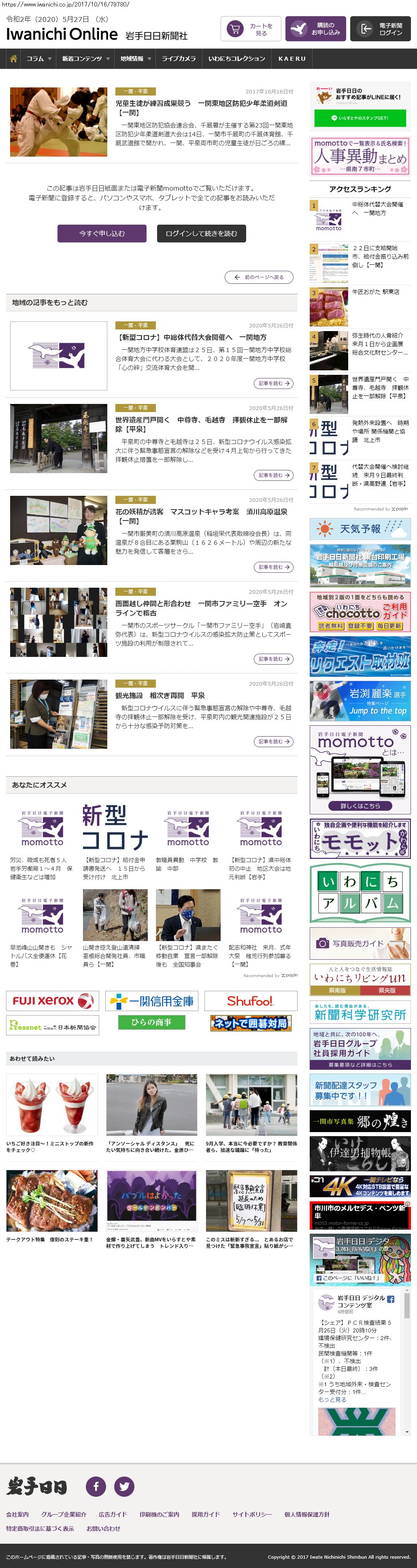Tap 今すぐ申し込む button
Image resolution: width=417 pixels, height=1568 pixels.
point(102,234)
